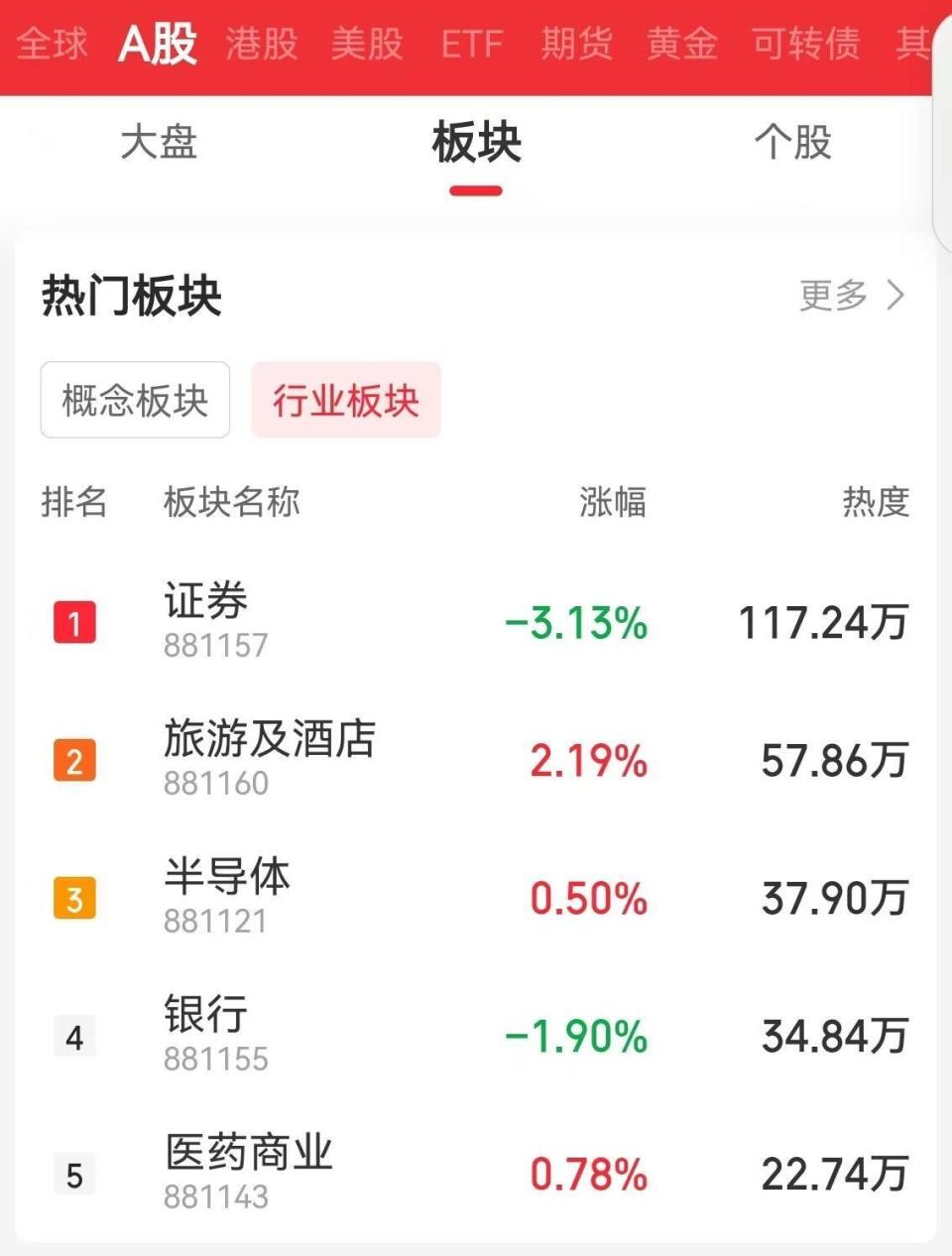Select the 概念板块 filter
Screen dimensions: 952x1256
click(135, 401)
